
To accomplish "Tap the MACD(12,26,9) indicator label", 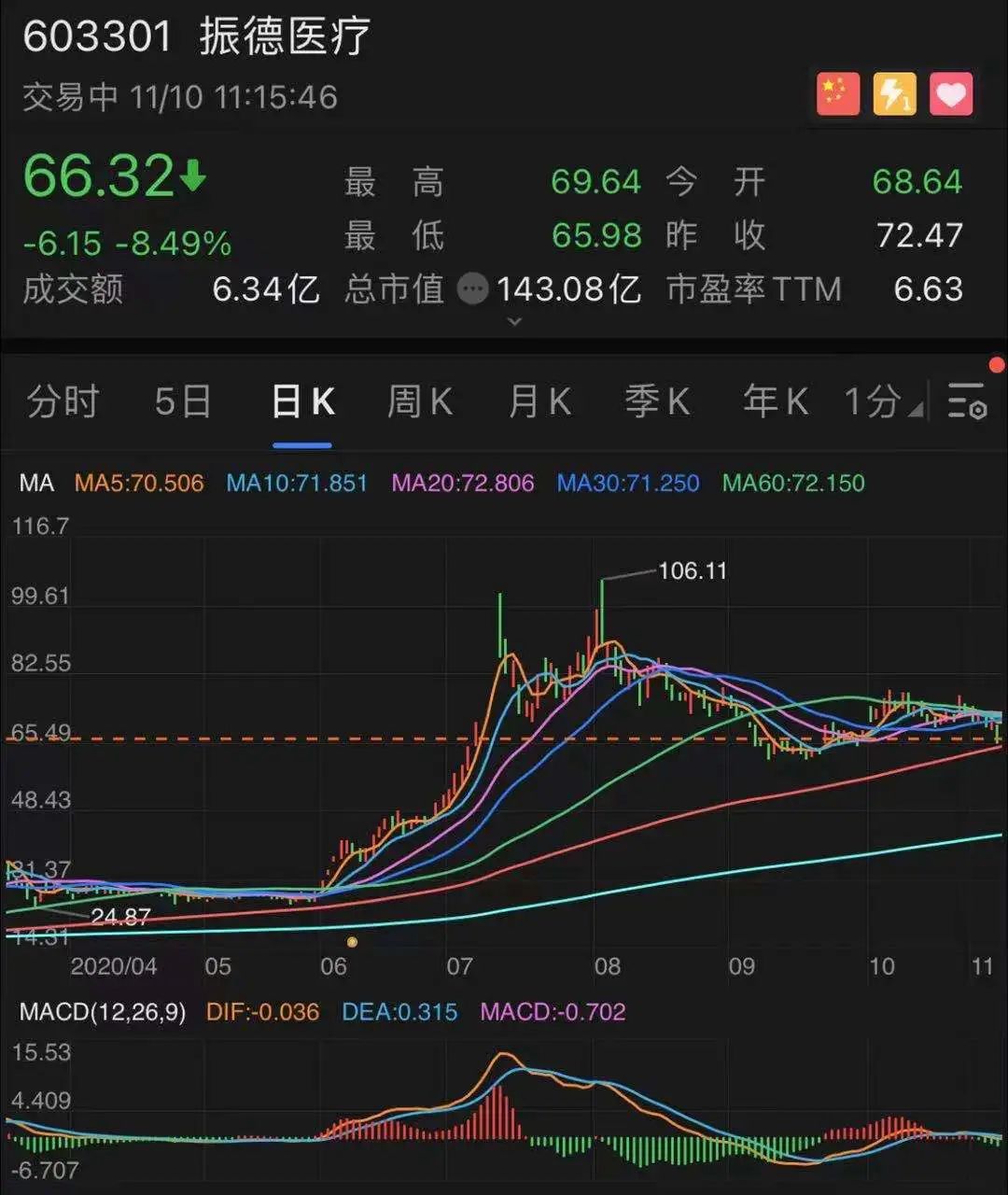I will pyautogui.click(x=102, y=1012).
